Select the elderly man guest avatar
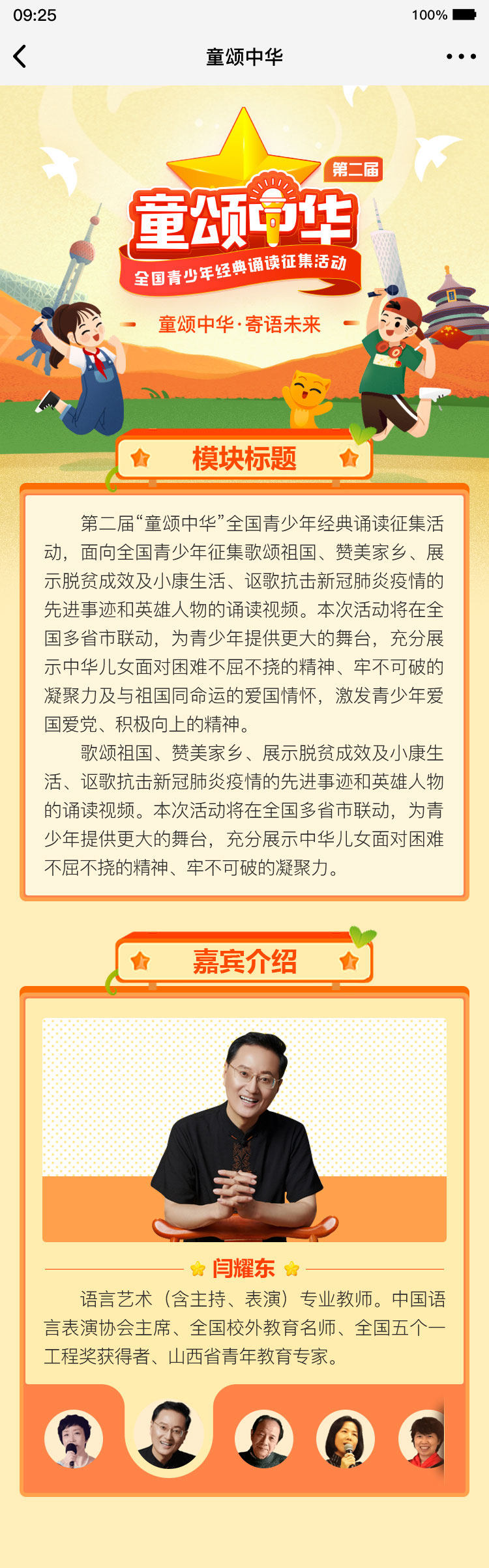Viewport: 489px width, 1568px height. 264,1440
